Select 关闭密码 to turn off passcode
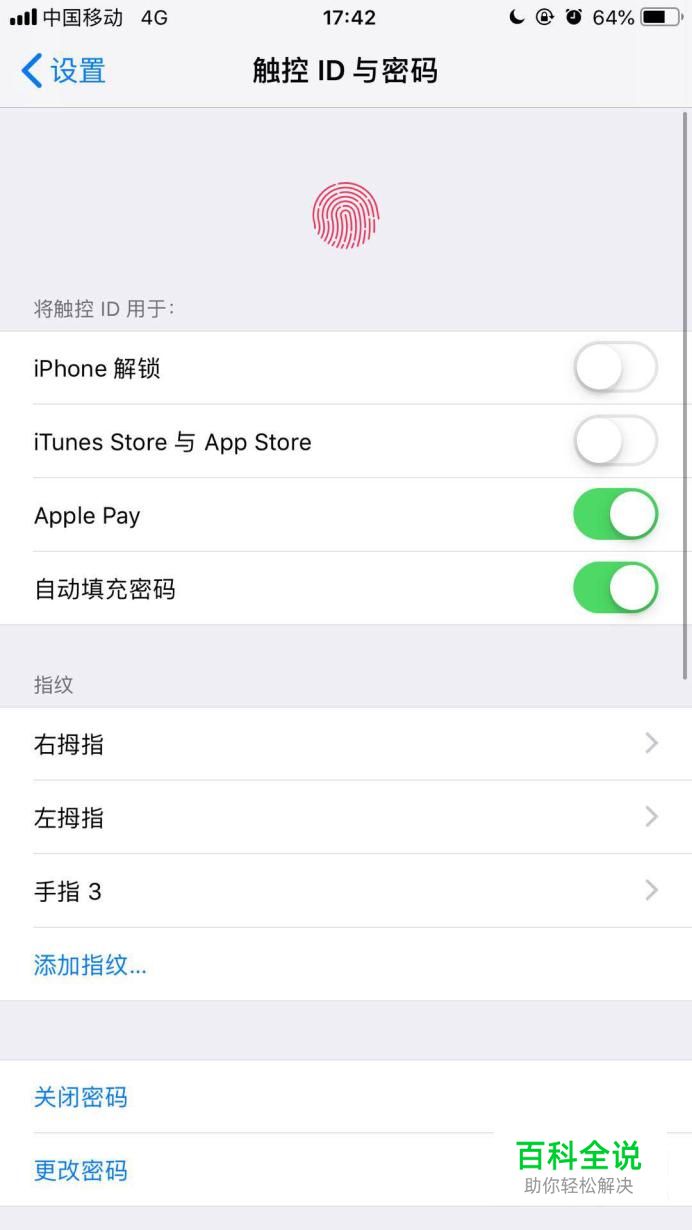This screenshot has height=1230, width=692. [81, 1097]
